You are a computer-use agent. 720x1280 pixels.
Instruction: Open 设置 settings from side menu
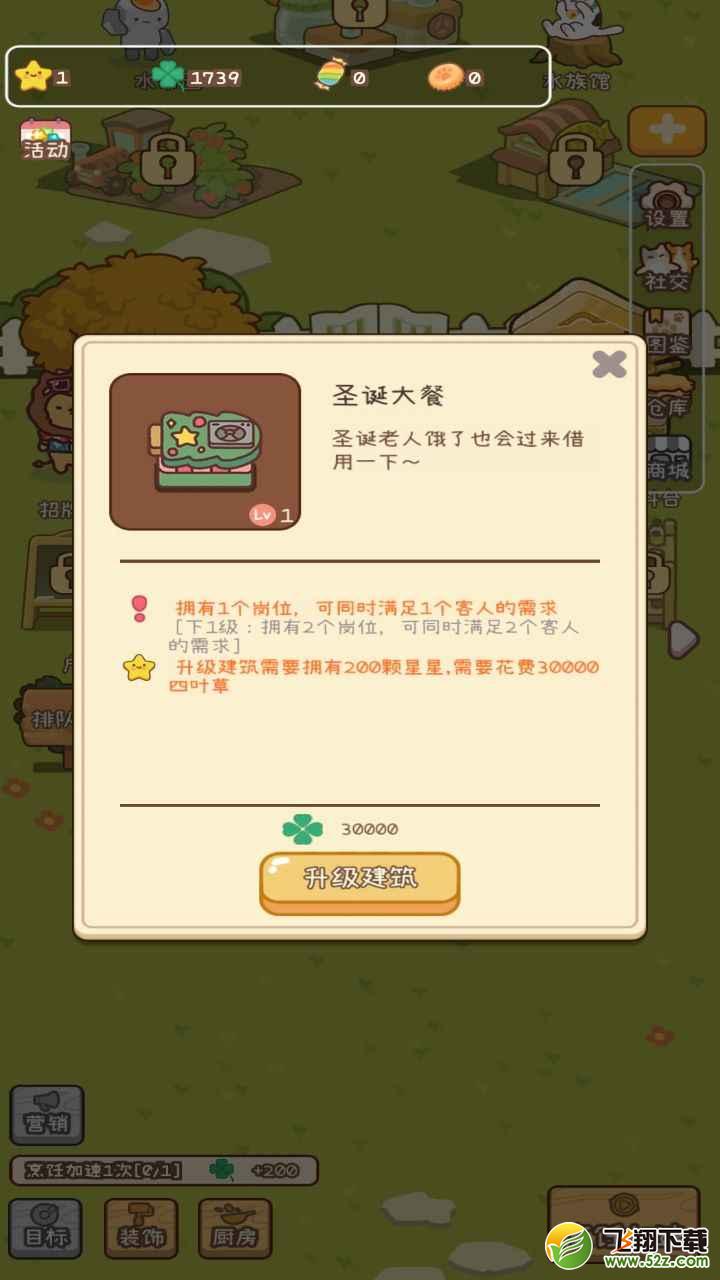667,203
